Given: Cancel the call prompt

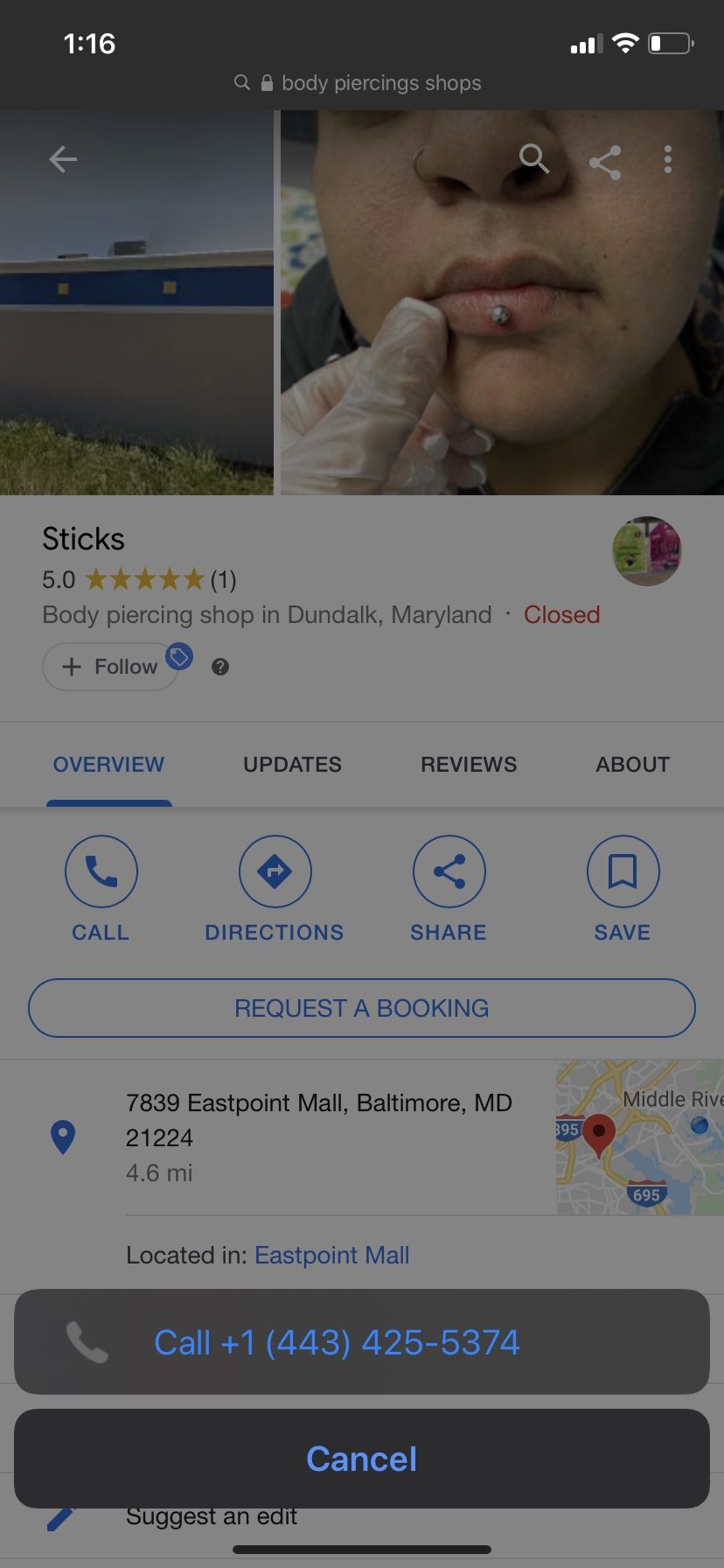Looking at the screenshot, I should (361, 1459).
